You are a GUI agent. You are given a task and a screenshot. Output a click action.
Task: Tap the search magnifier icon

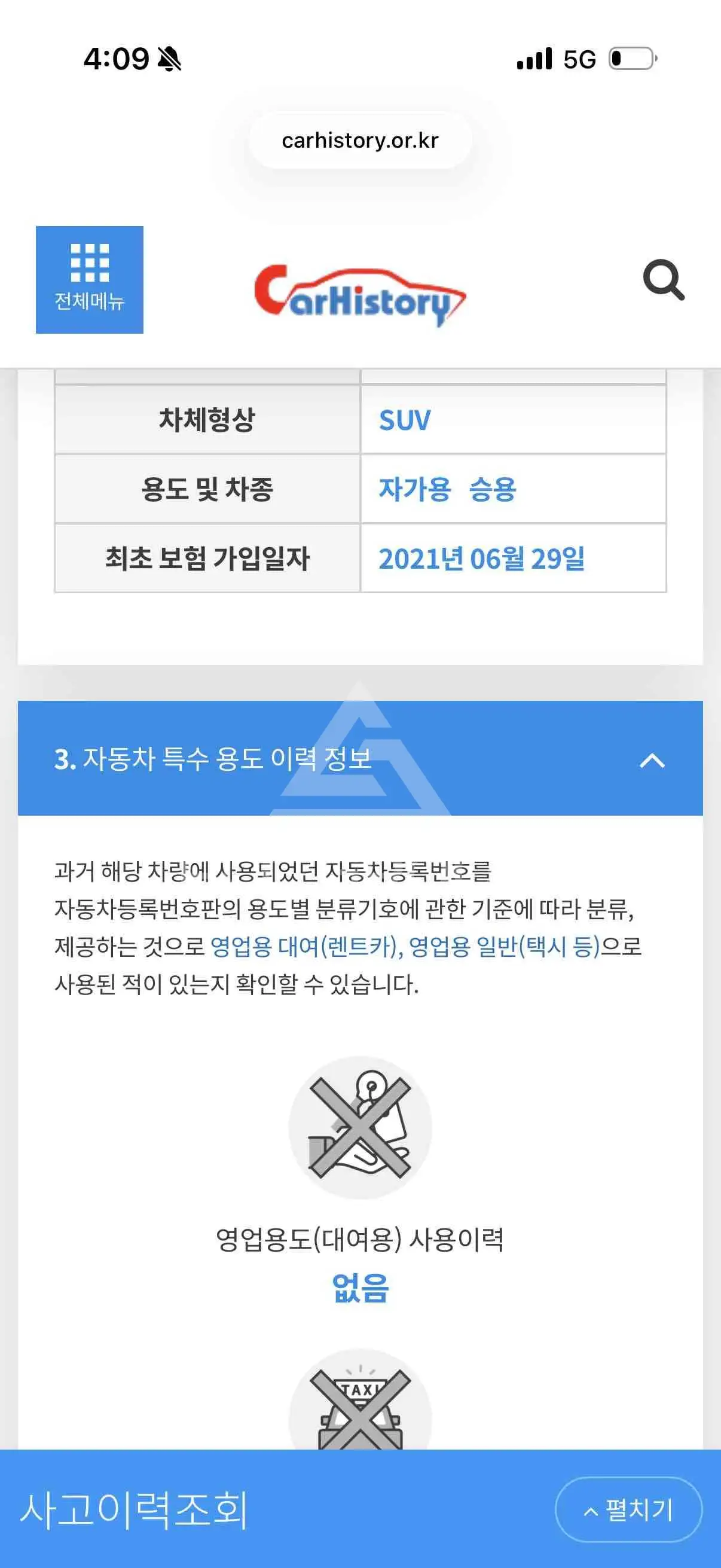(663, 280)
